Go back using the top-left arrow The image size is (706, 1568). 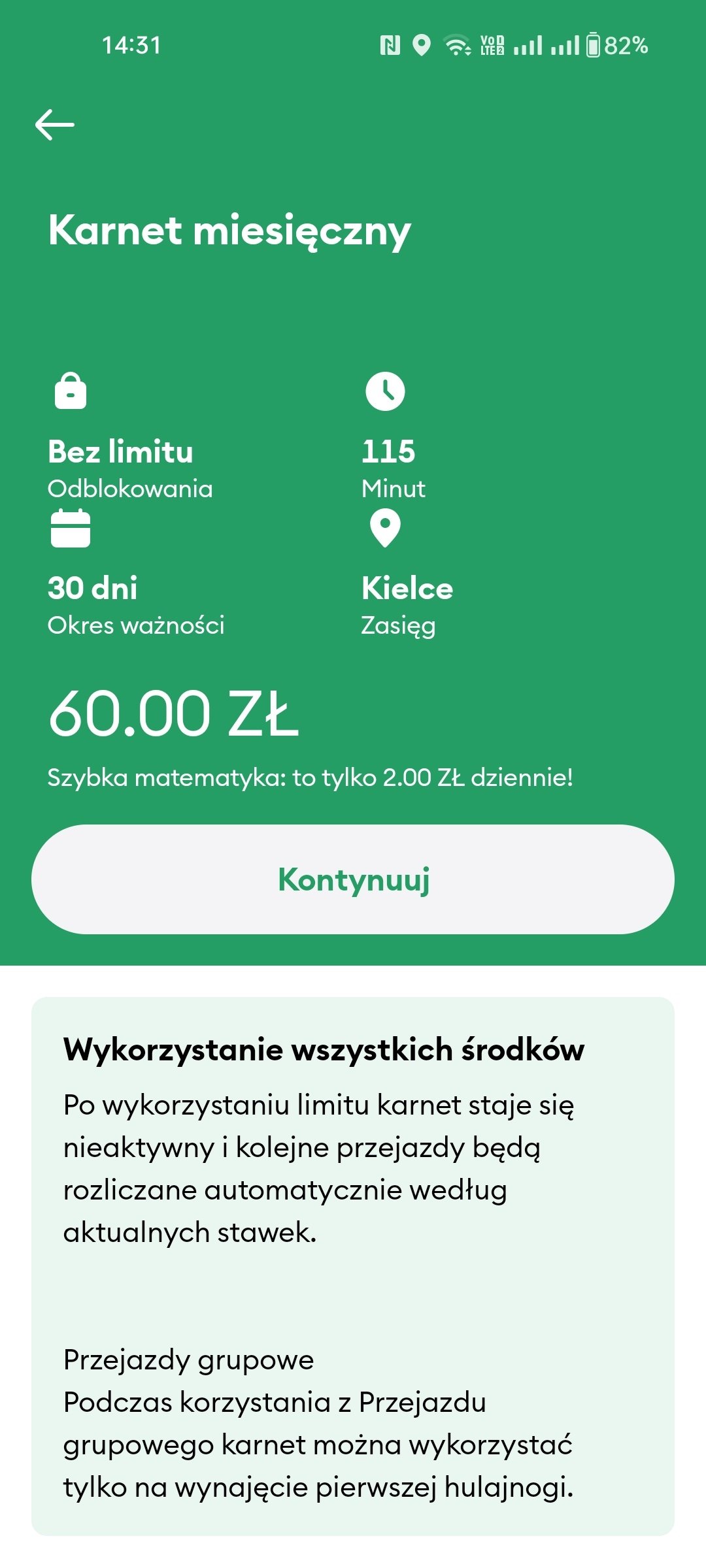coord(55,125)
